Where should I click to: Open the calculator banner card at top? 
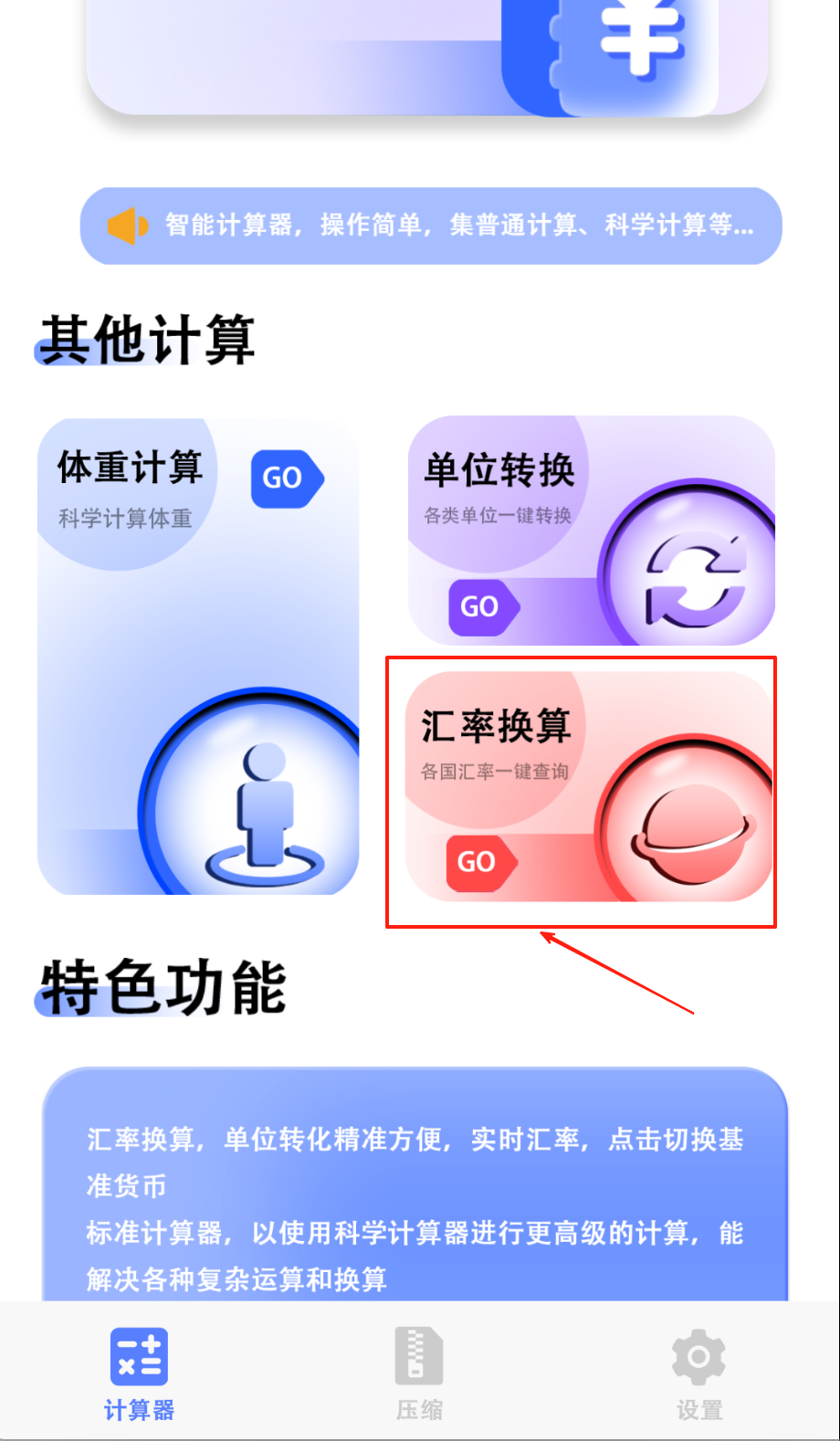pos(426,55)
